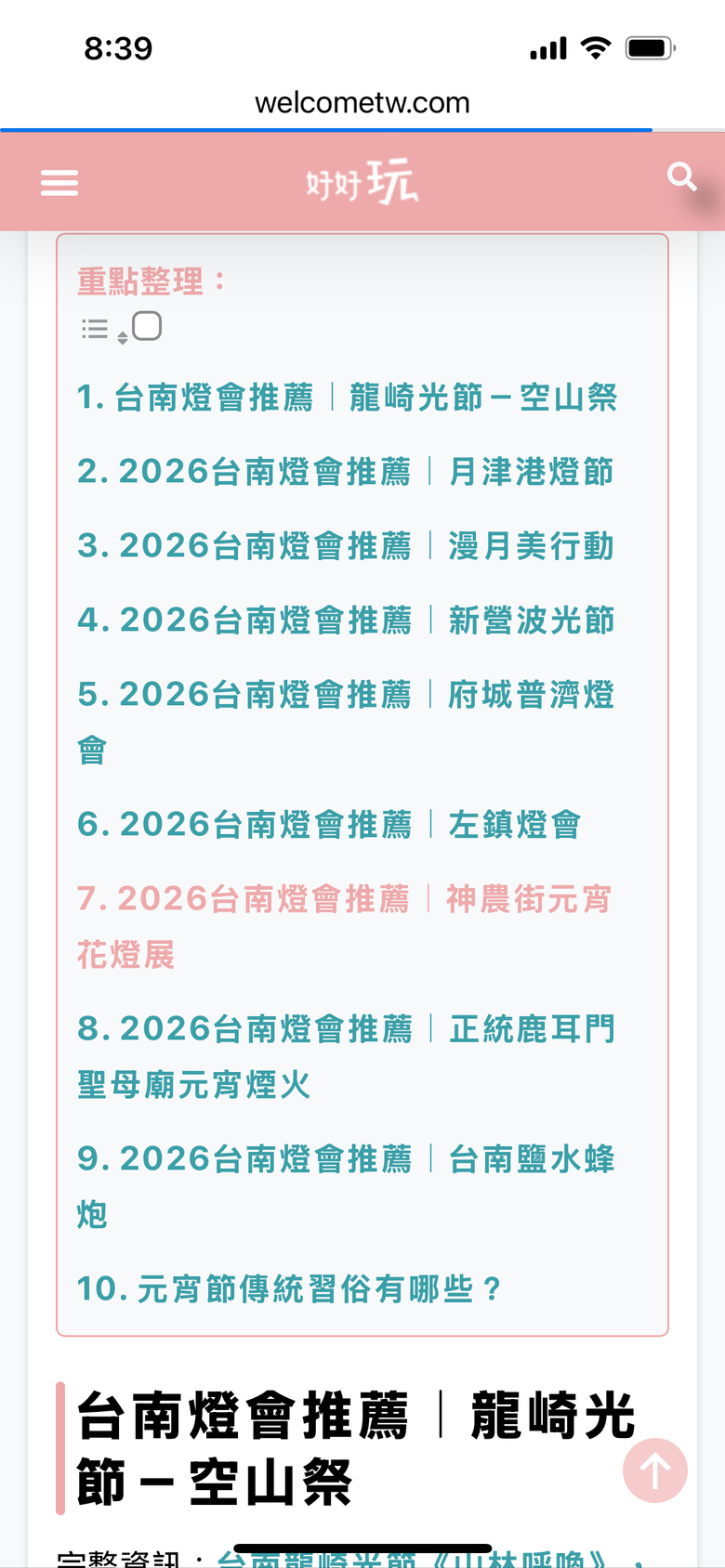Open the hamburger menu
Screen dimensions: 725x1568
click(59, 183)
